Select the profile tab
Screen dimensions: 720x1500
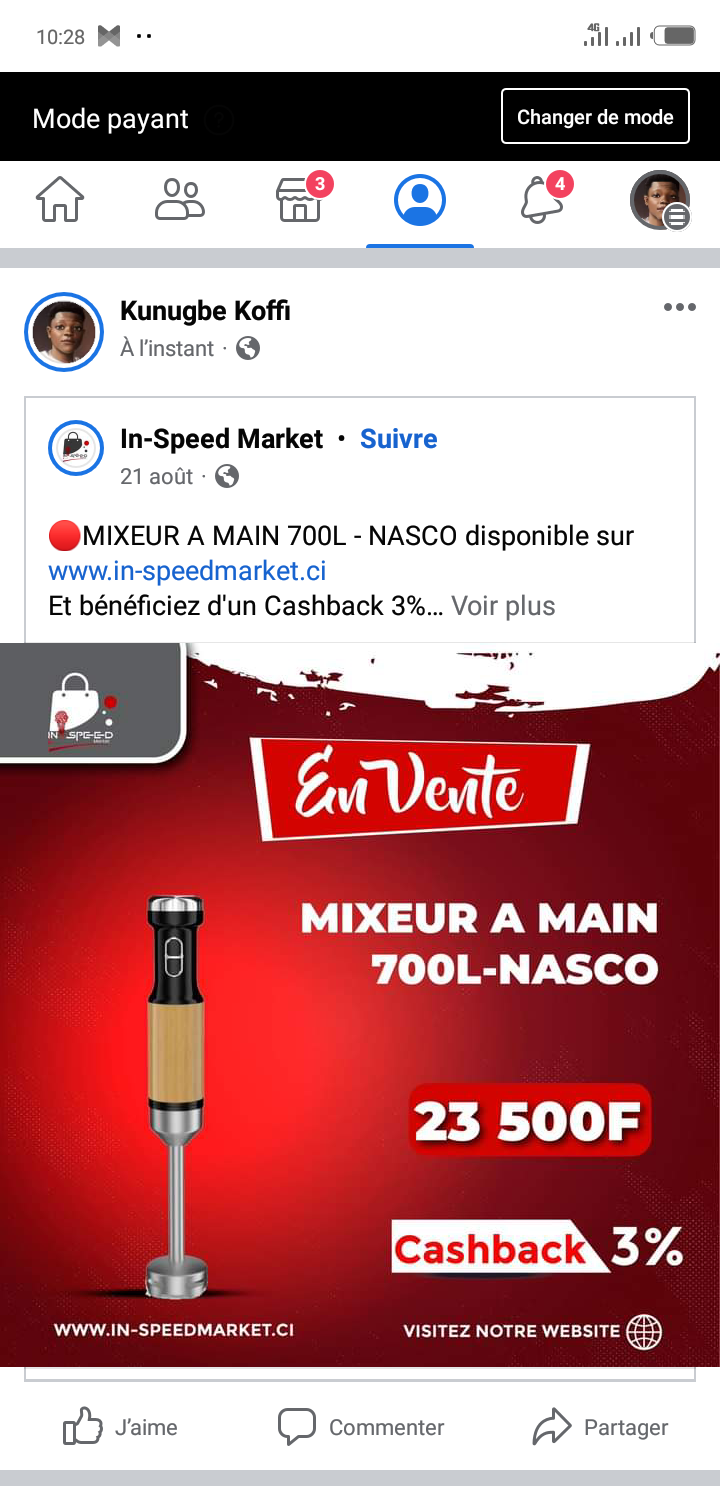pyautogui.click(x=420, y=200)
